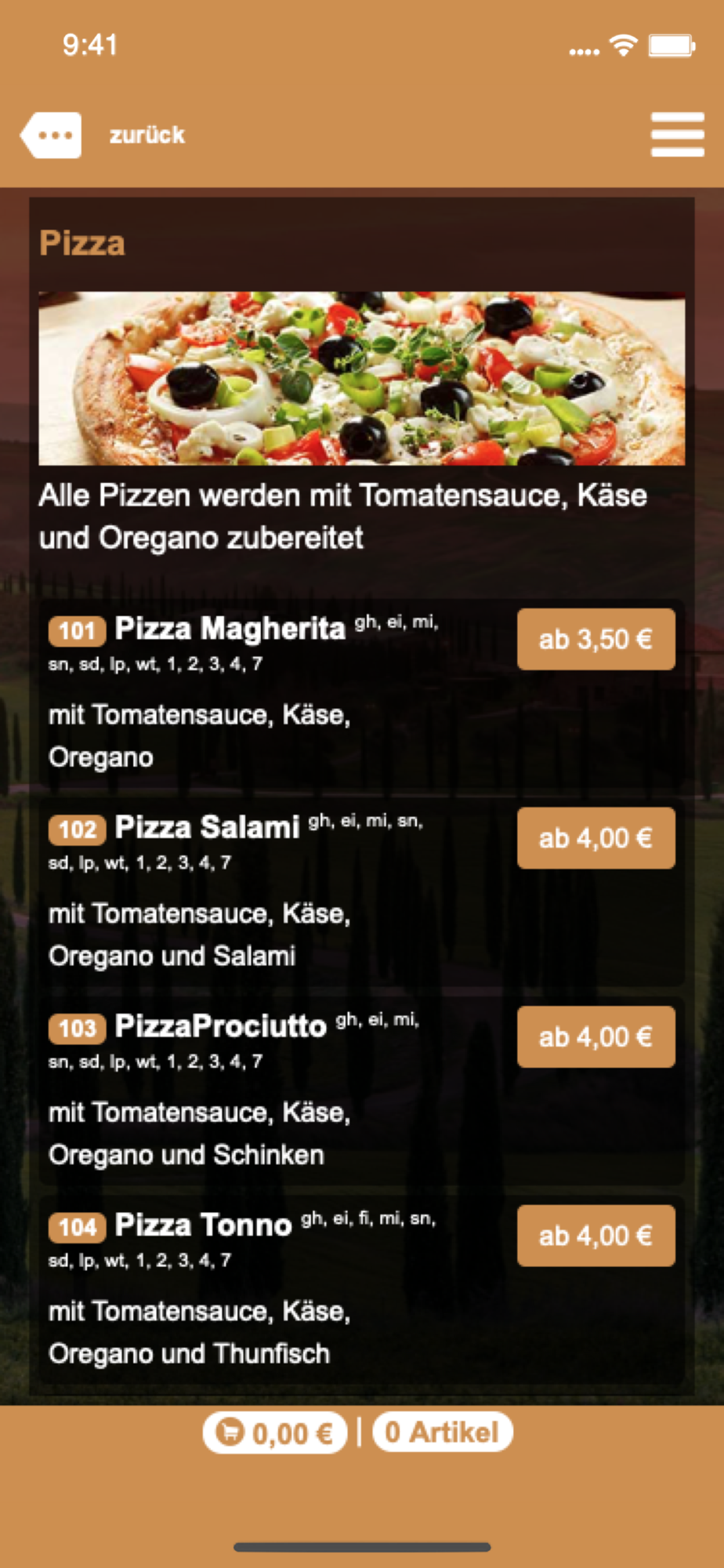View the 0 Artikel basket items

click(x=443, y=1432)
